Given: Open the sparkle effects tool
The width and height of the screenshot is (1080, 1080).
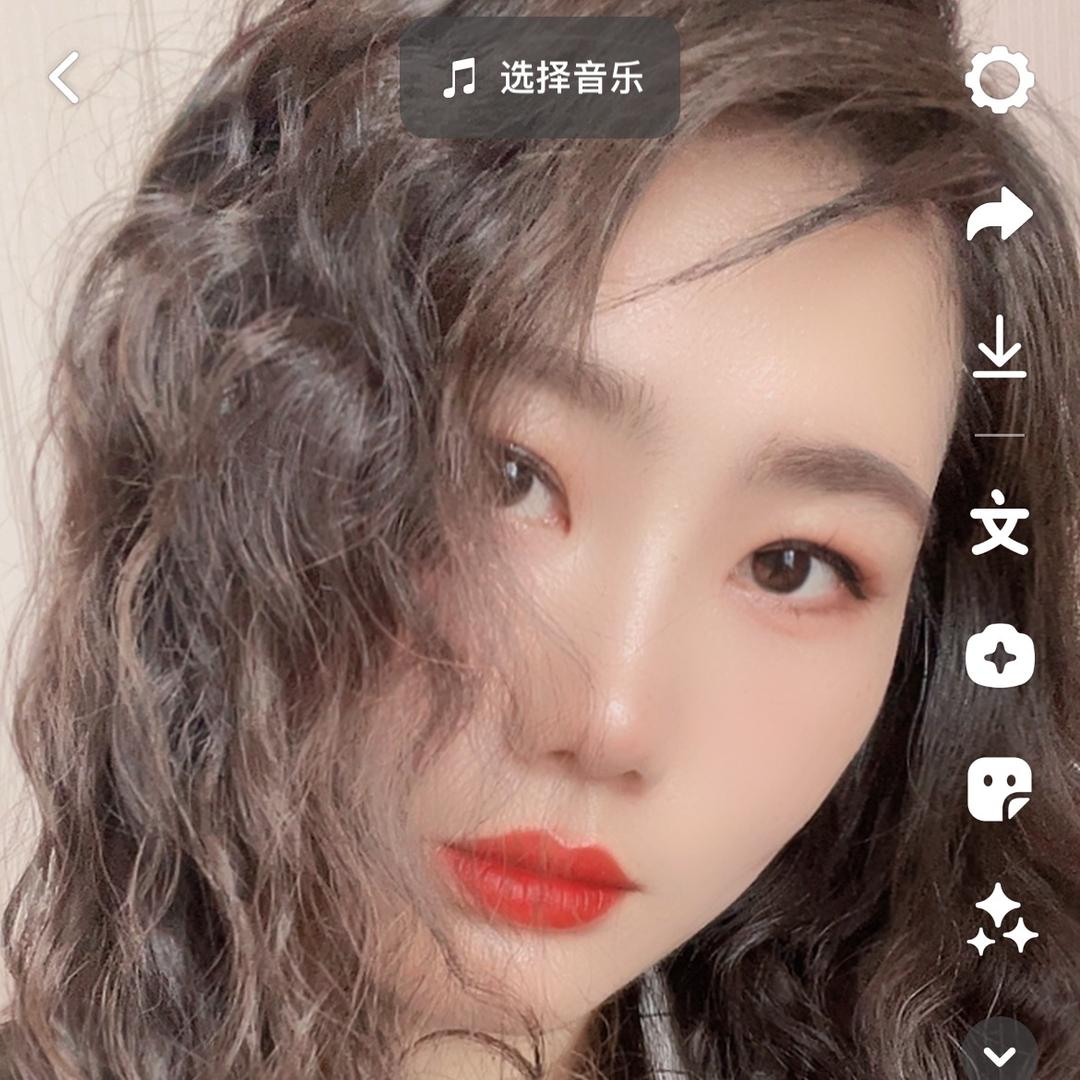Looking at the screenshot, I should point(1001,920).
